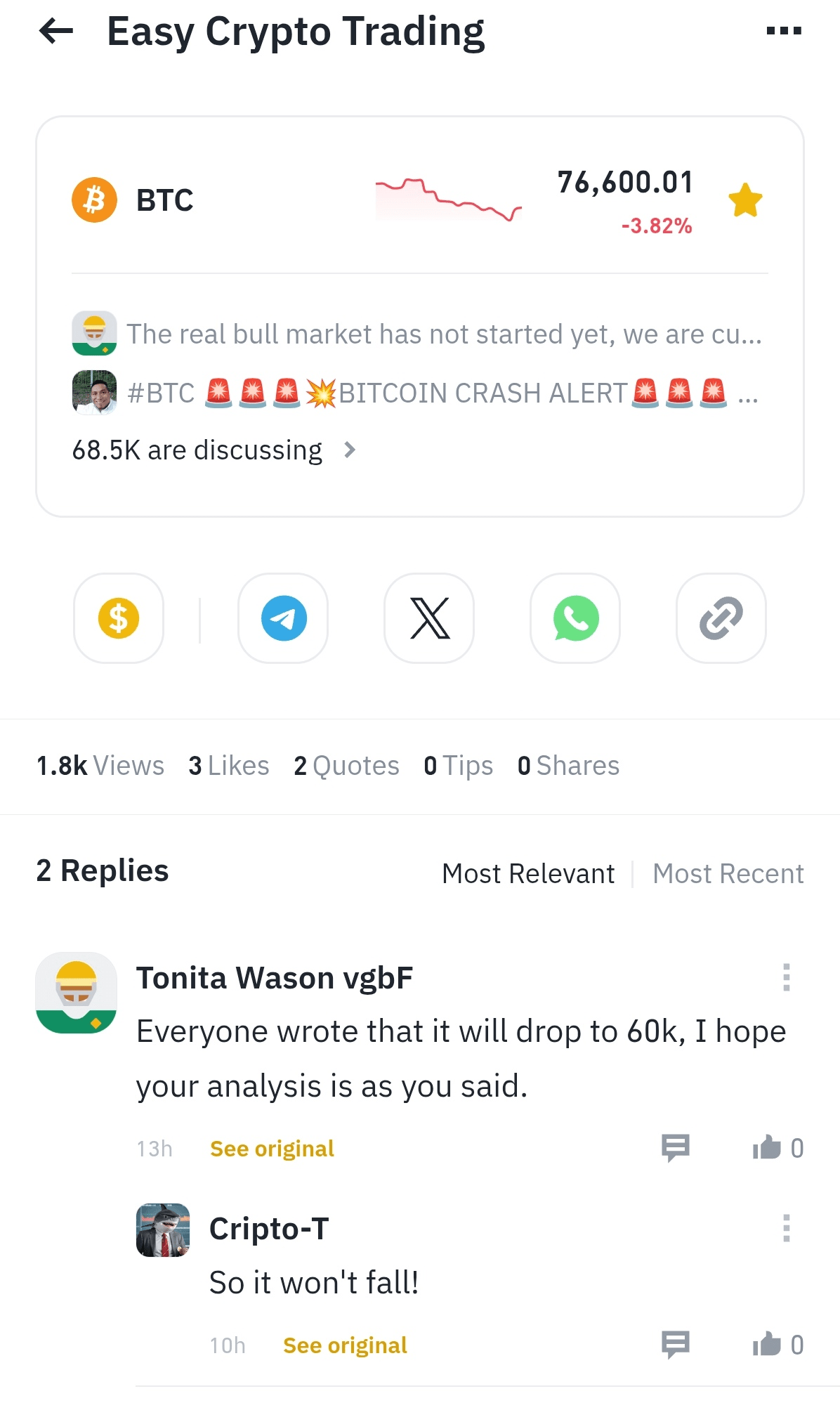Reply to Tonita Wason's comment
The image size is (840, 1403).
(675, 1148)
